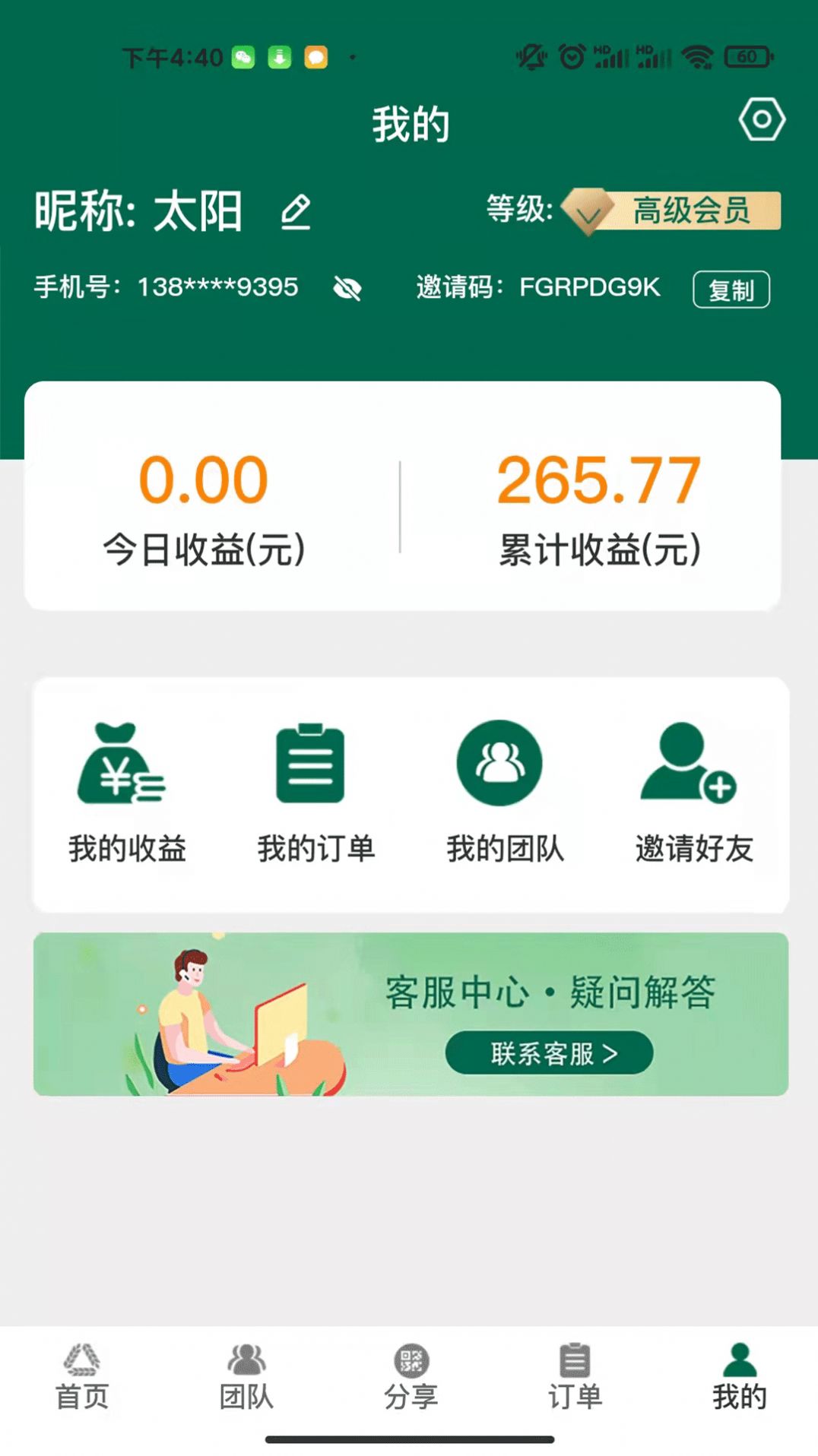Screen dimensions: 818x1456
Task: Toggle phone number visibility with eye icon
Action: (347, 289)
